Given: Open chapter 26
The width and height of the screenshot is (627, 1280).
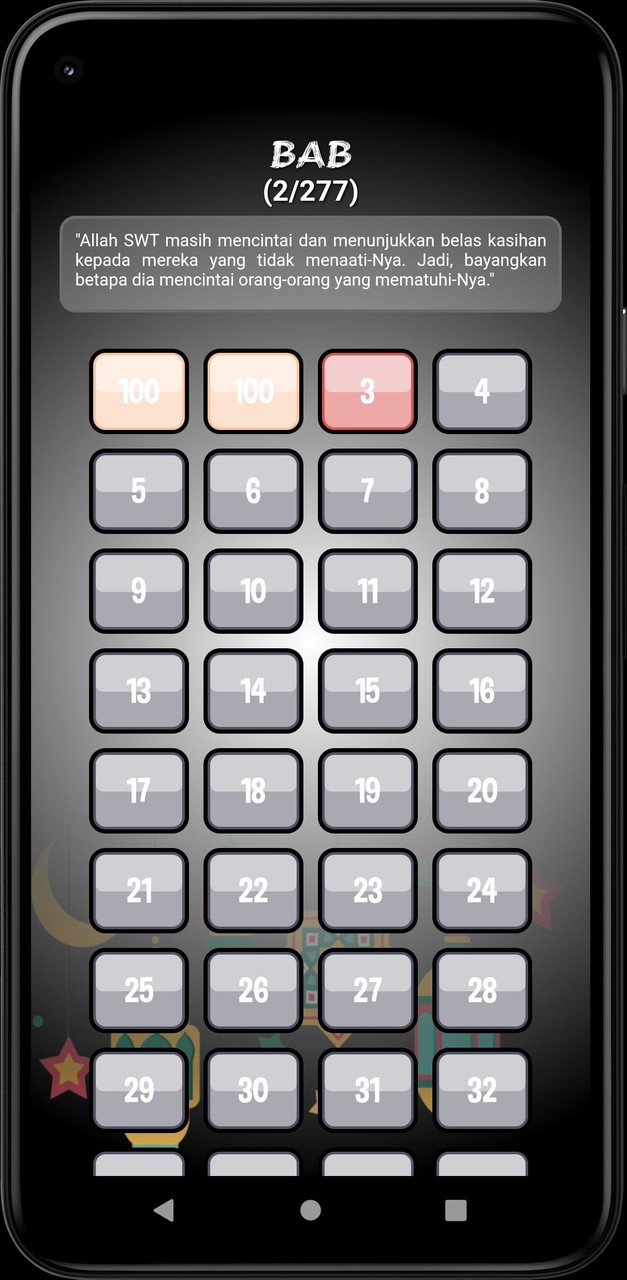Looking at the screenshot, I should pyautogui.click(x=253, y=991).
